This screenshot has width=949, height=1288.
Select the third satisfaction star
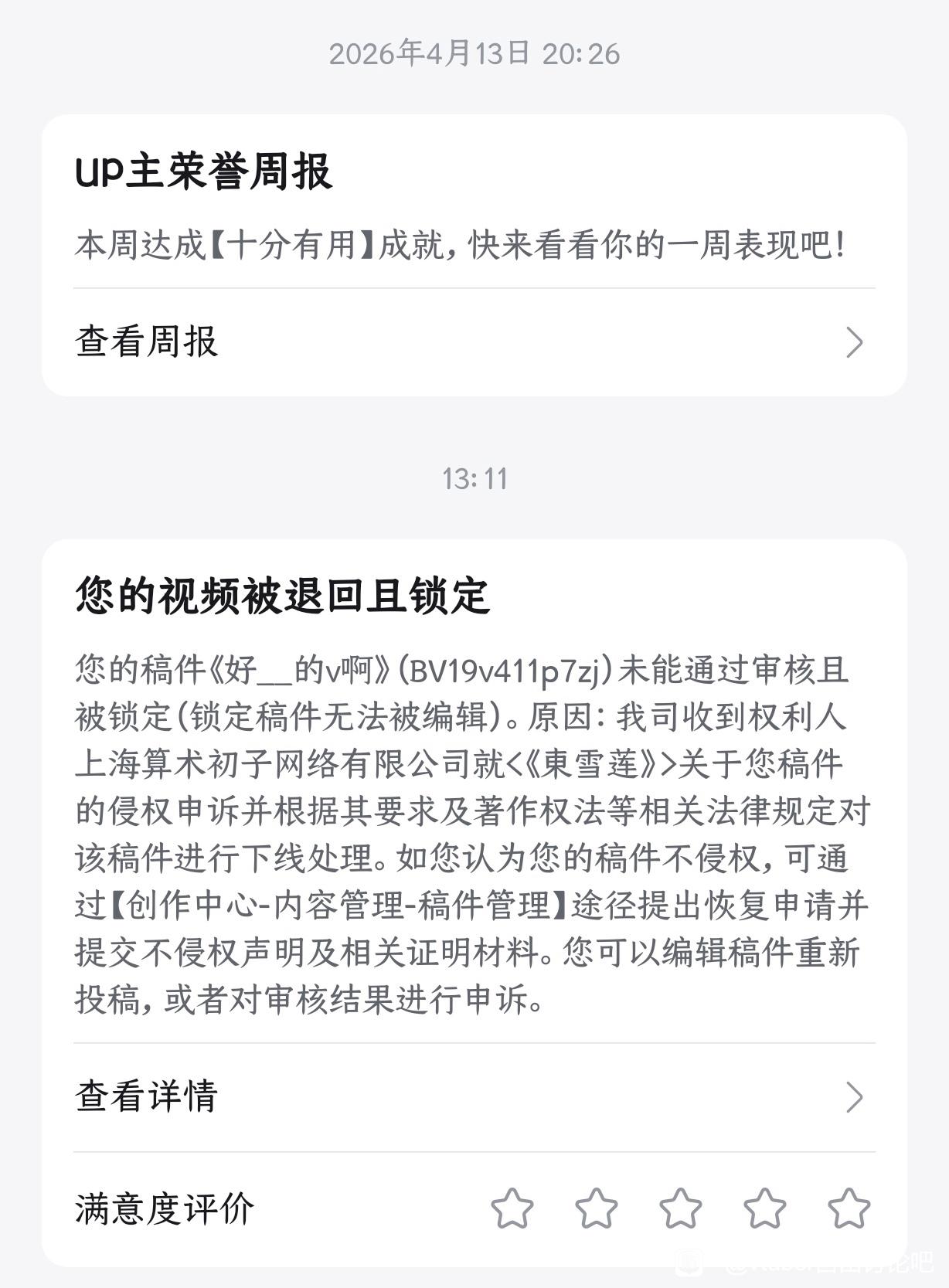(681, 1208)
